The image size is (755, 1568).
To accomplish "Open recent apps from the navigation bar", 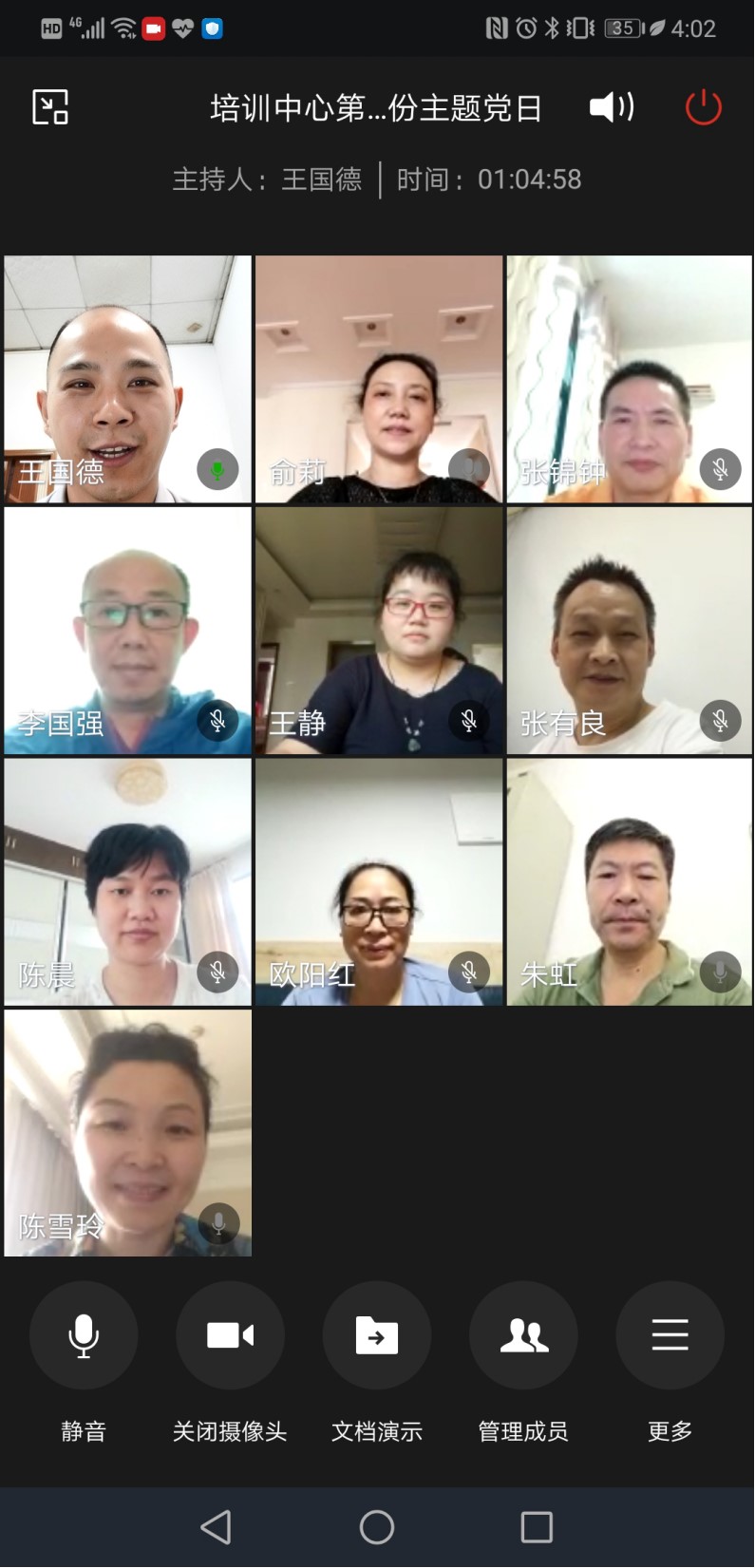I will (537, 1527).
